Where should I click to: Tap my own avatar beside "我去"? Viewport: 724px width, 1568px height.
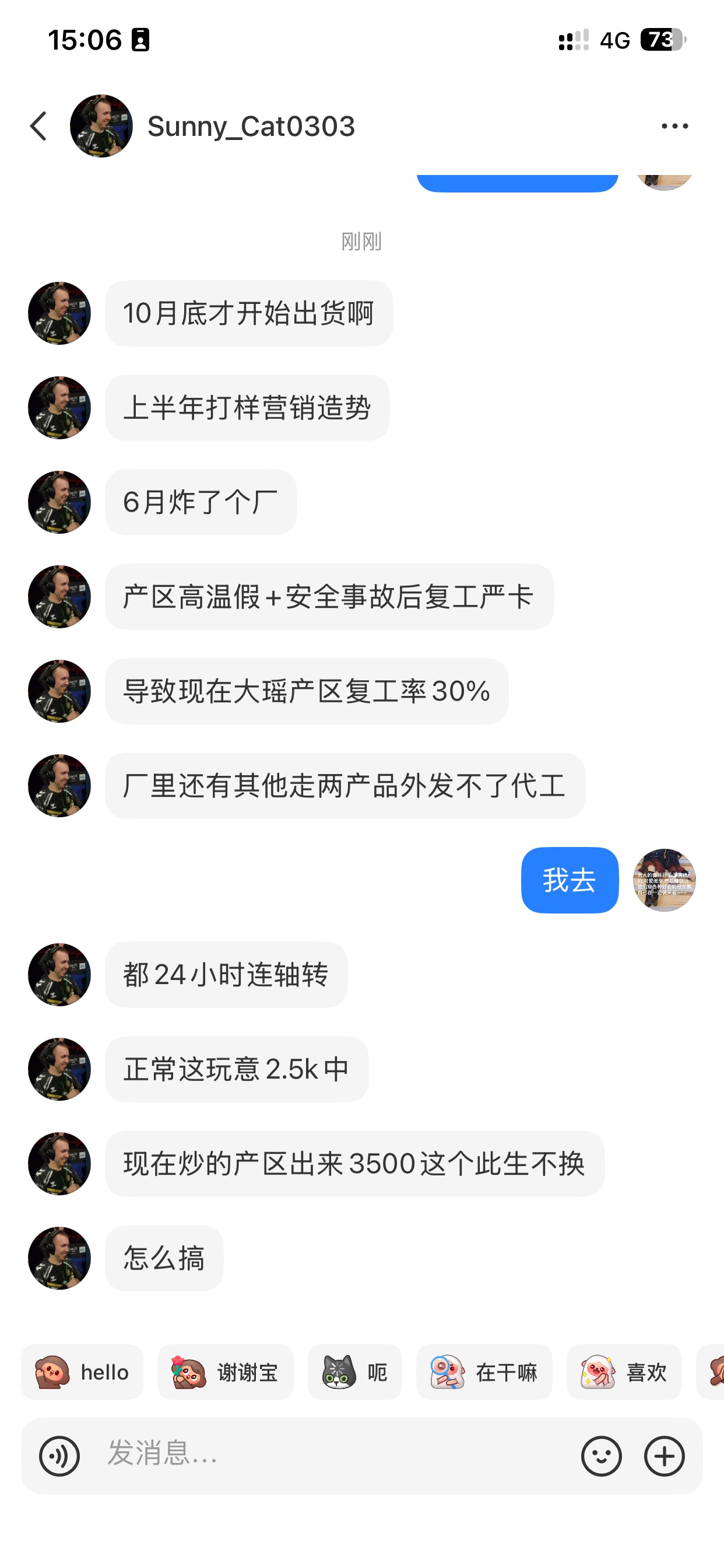(x=664, y=880)
